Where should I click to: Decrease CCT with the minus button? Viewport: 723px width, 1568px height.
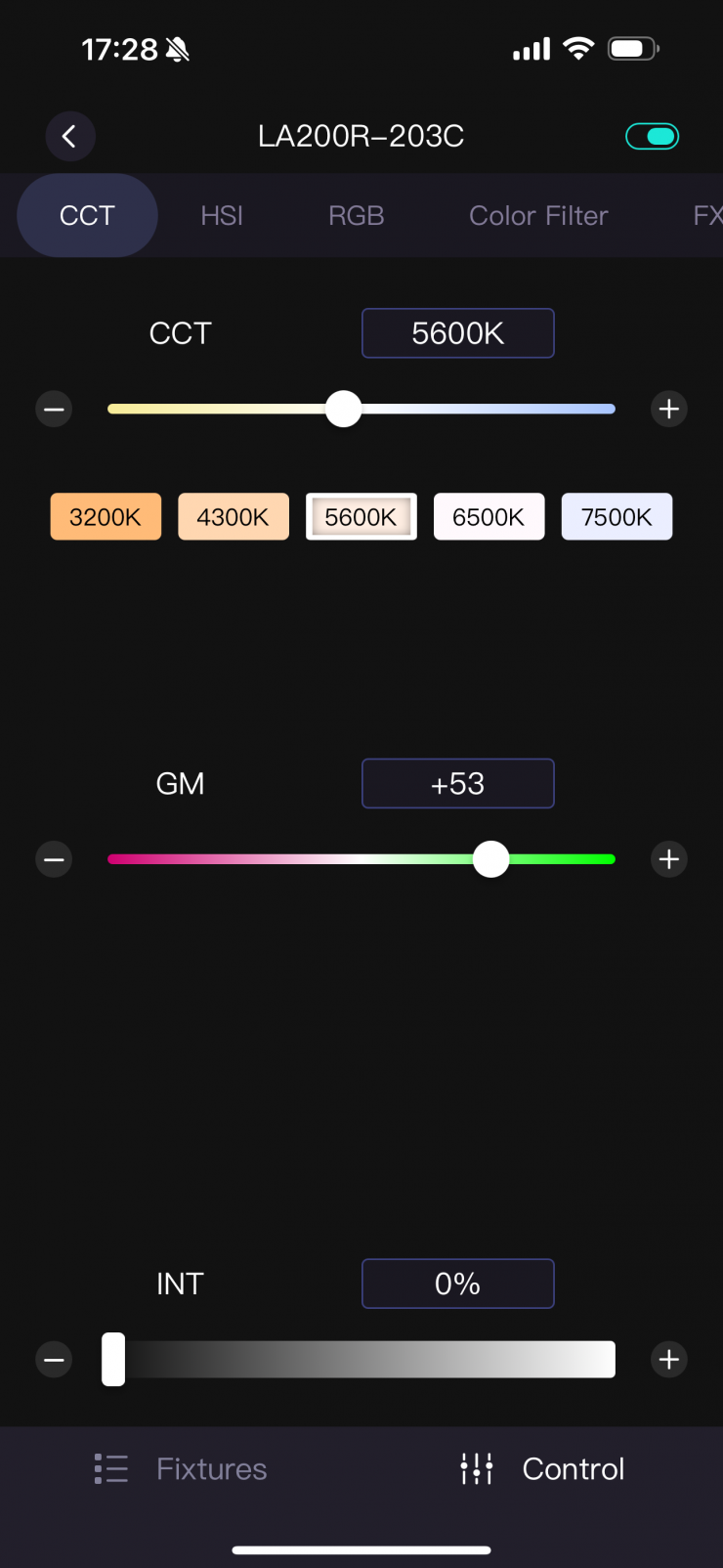[x=54, y=409]
